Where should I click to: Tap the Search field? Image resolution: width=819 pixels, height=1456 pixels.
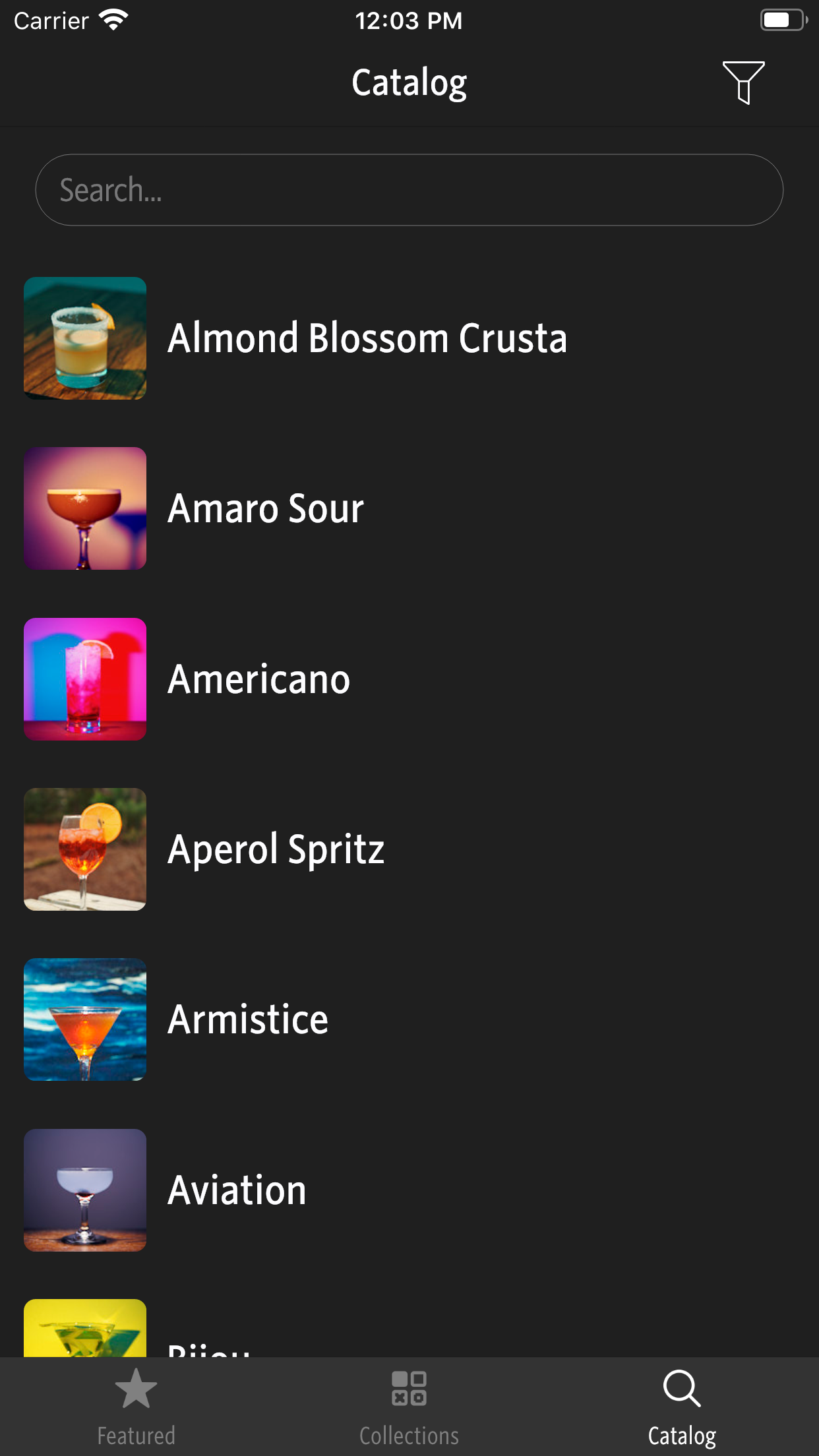pyautogui.click(x=409, y=190)
